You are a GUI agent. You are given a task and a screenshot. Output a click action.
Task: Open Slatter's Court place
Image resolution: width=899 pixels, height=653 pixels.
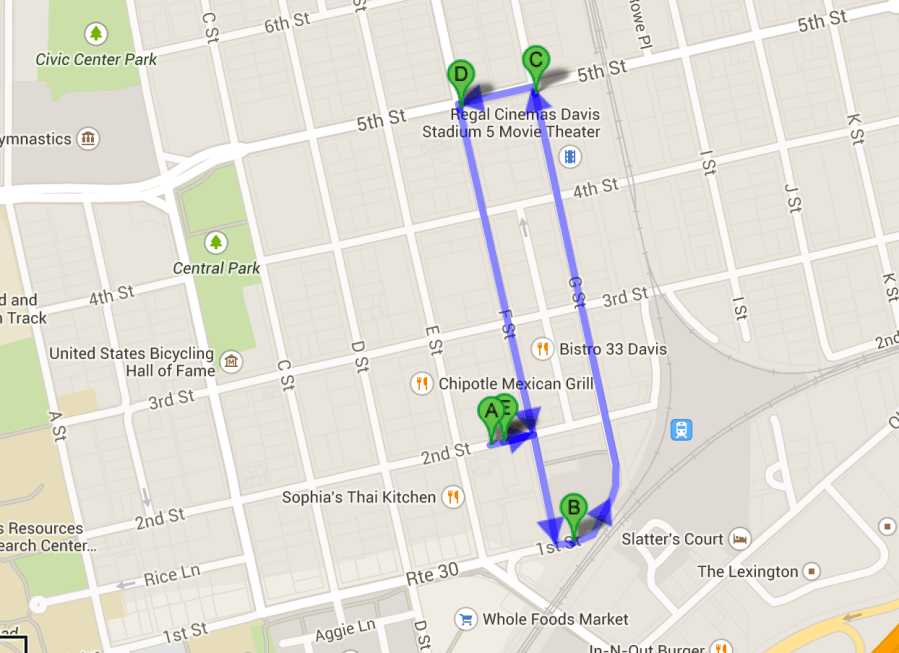[x=739, y=539]
